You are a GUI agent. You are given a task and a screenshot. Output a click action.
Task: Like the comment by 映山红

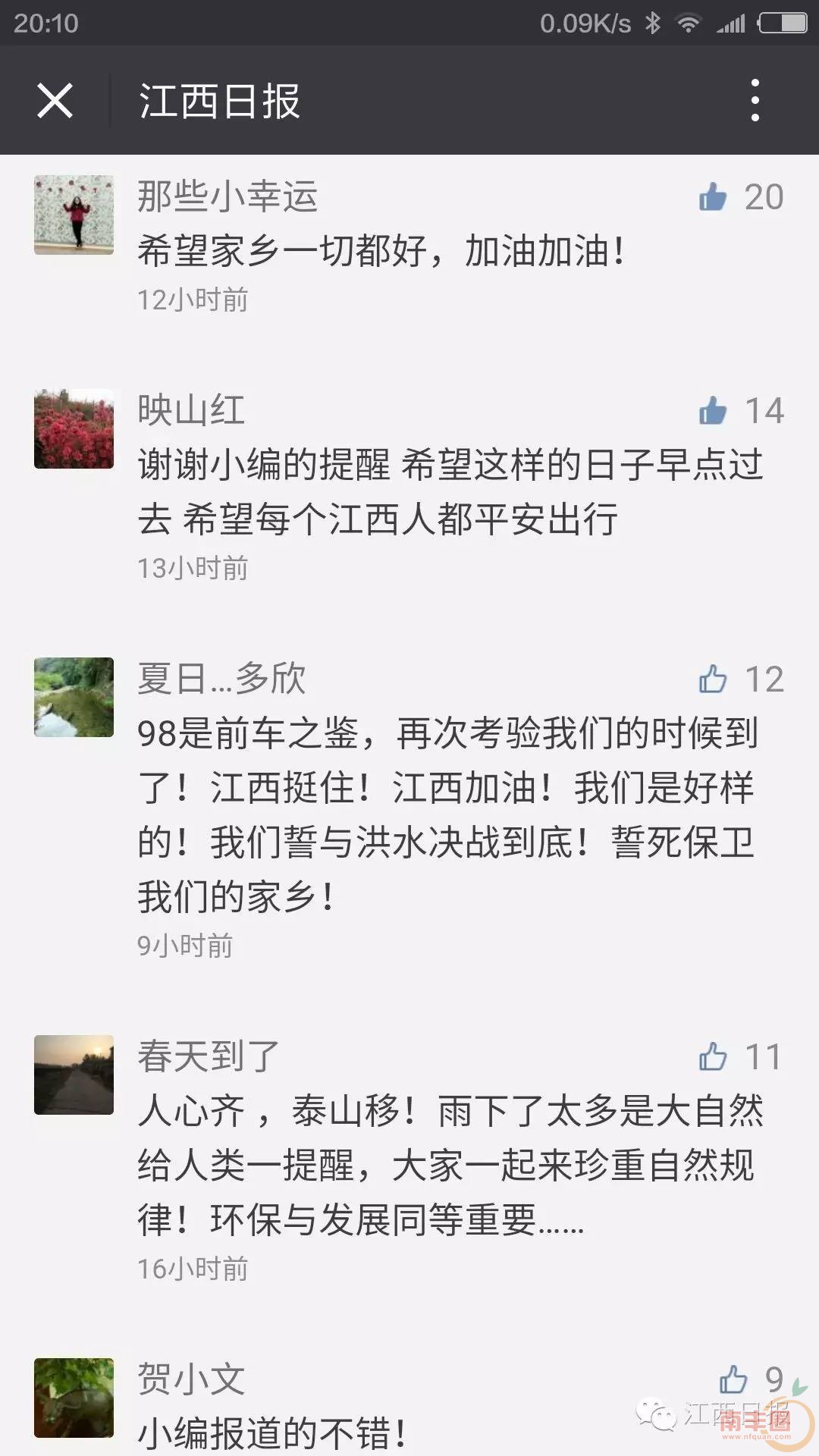pyautogui.click(x=713, y=411)
